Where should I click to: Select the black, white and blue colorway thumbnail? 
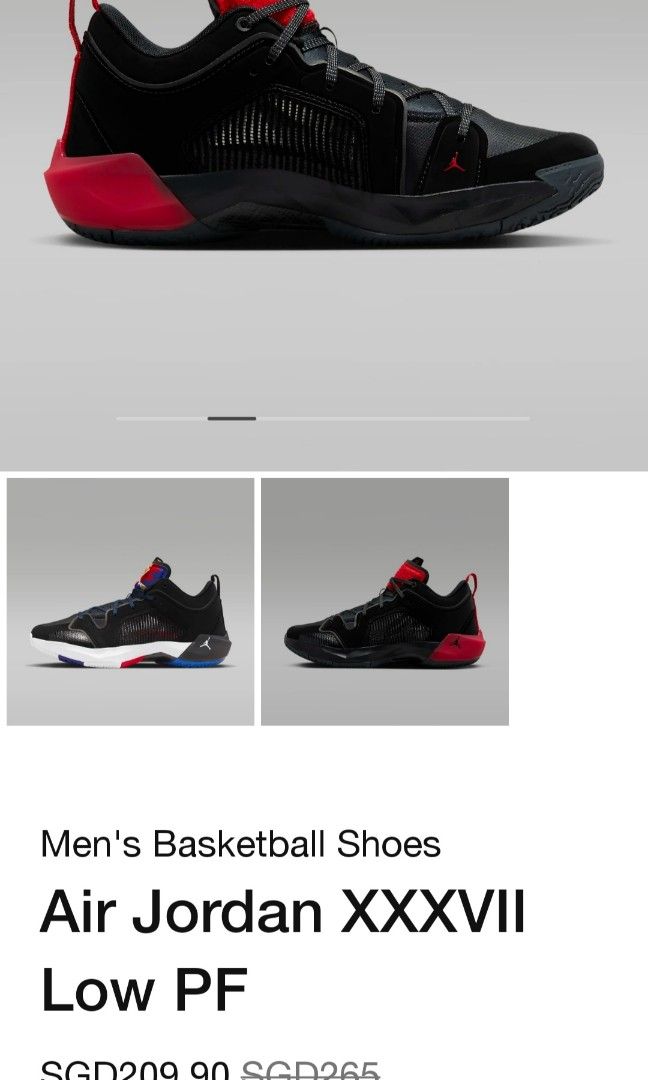tap(130, 601)
